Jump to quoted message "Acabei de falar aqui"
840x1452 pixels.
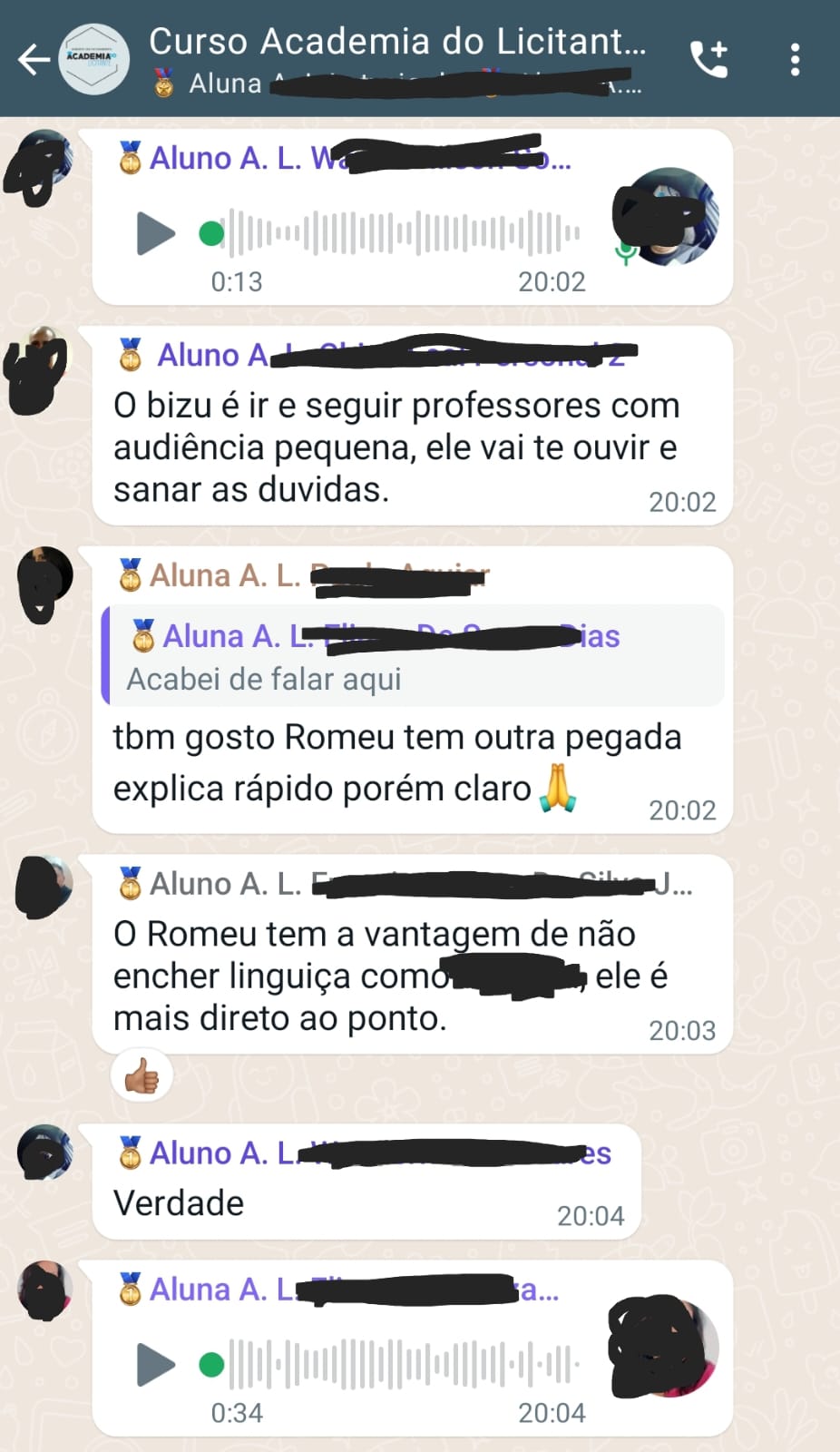pyautogui.click(x=414, y=656)
